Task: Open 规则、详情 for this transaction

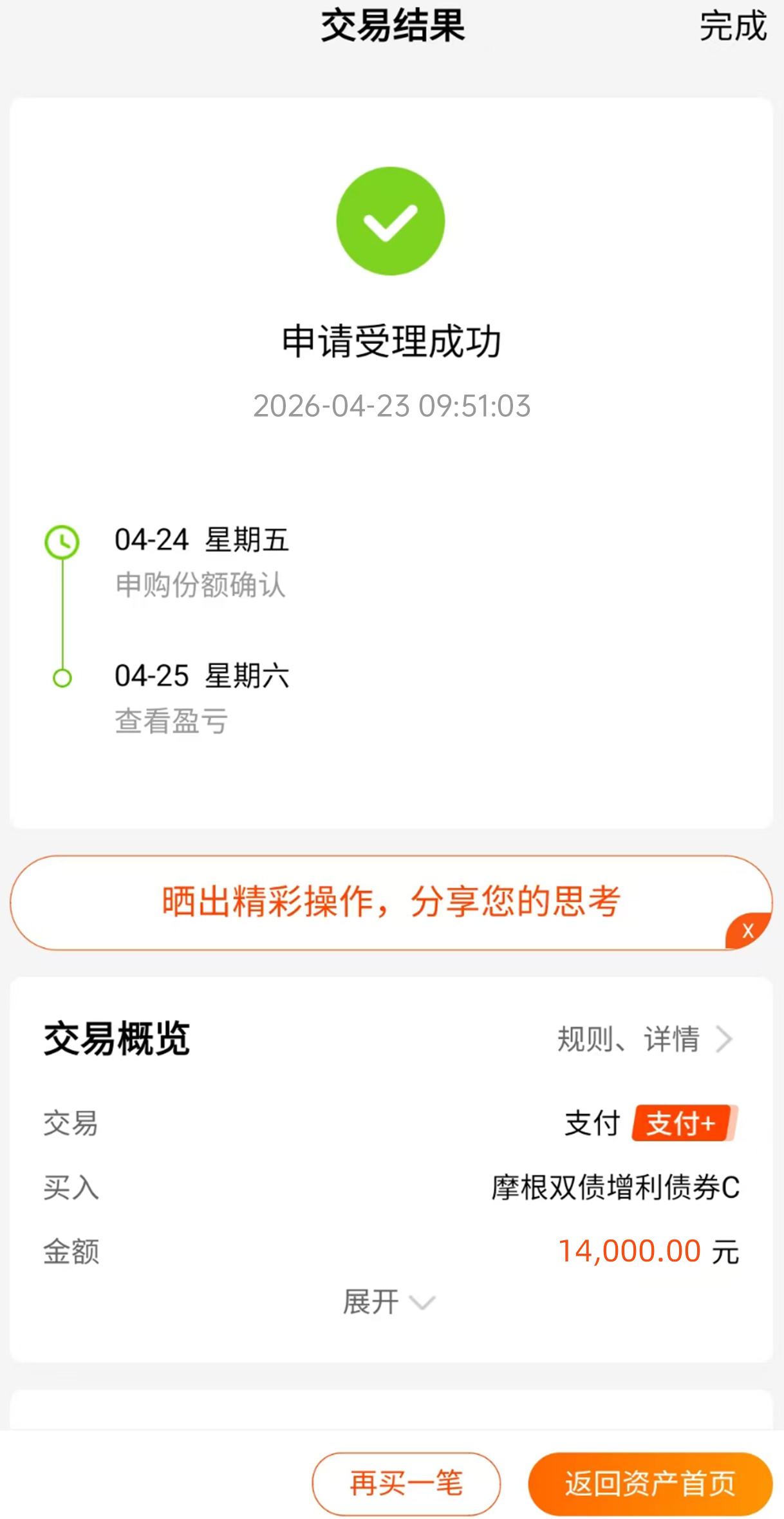Action: (x=645, y=1039)
